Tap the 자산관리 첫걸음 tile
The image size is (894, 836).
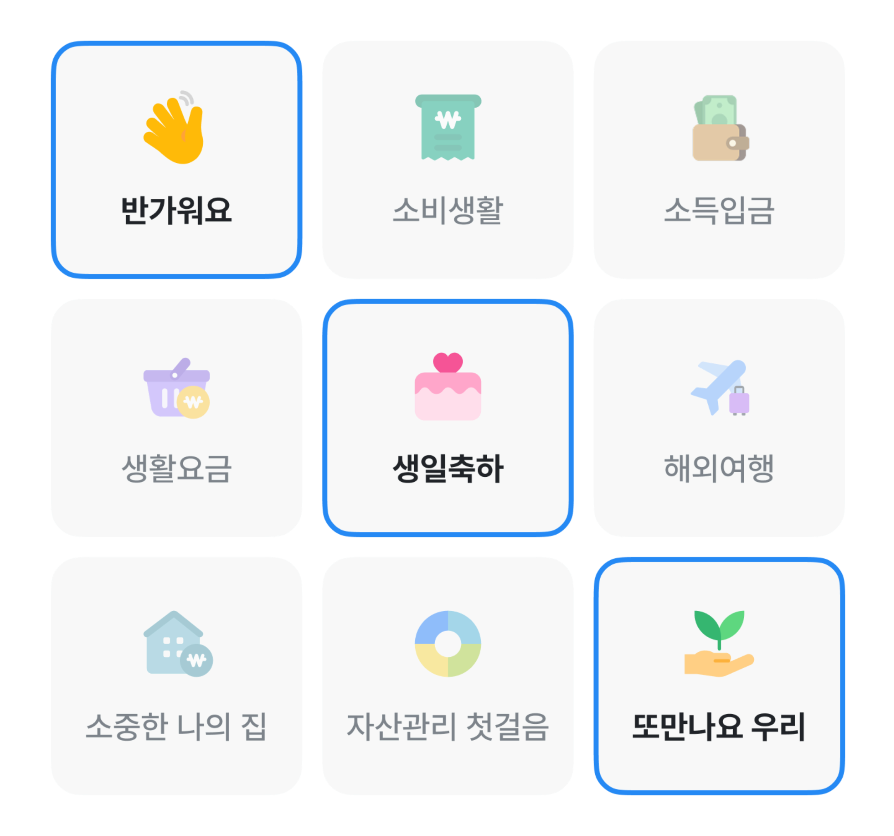coord(448,676)
